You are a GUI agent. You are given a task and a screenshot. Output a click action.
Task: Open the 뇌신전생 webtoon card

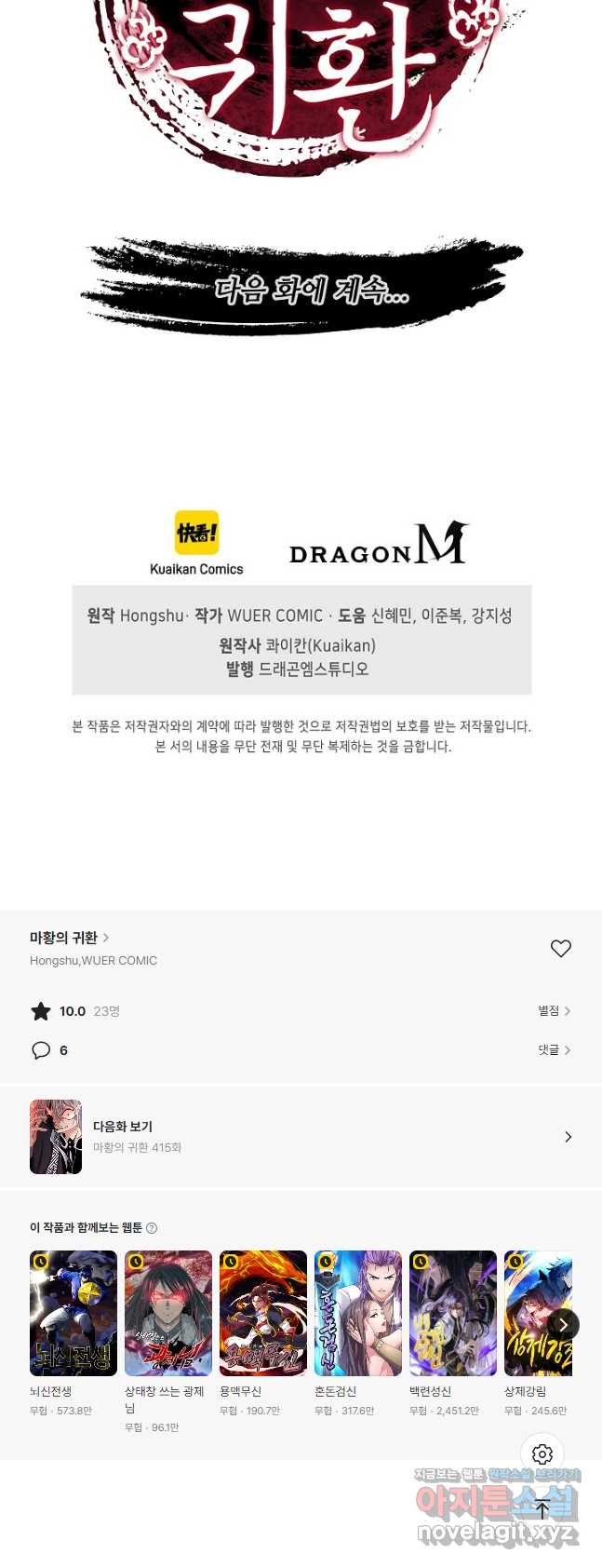[x=74, y=1313]
